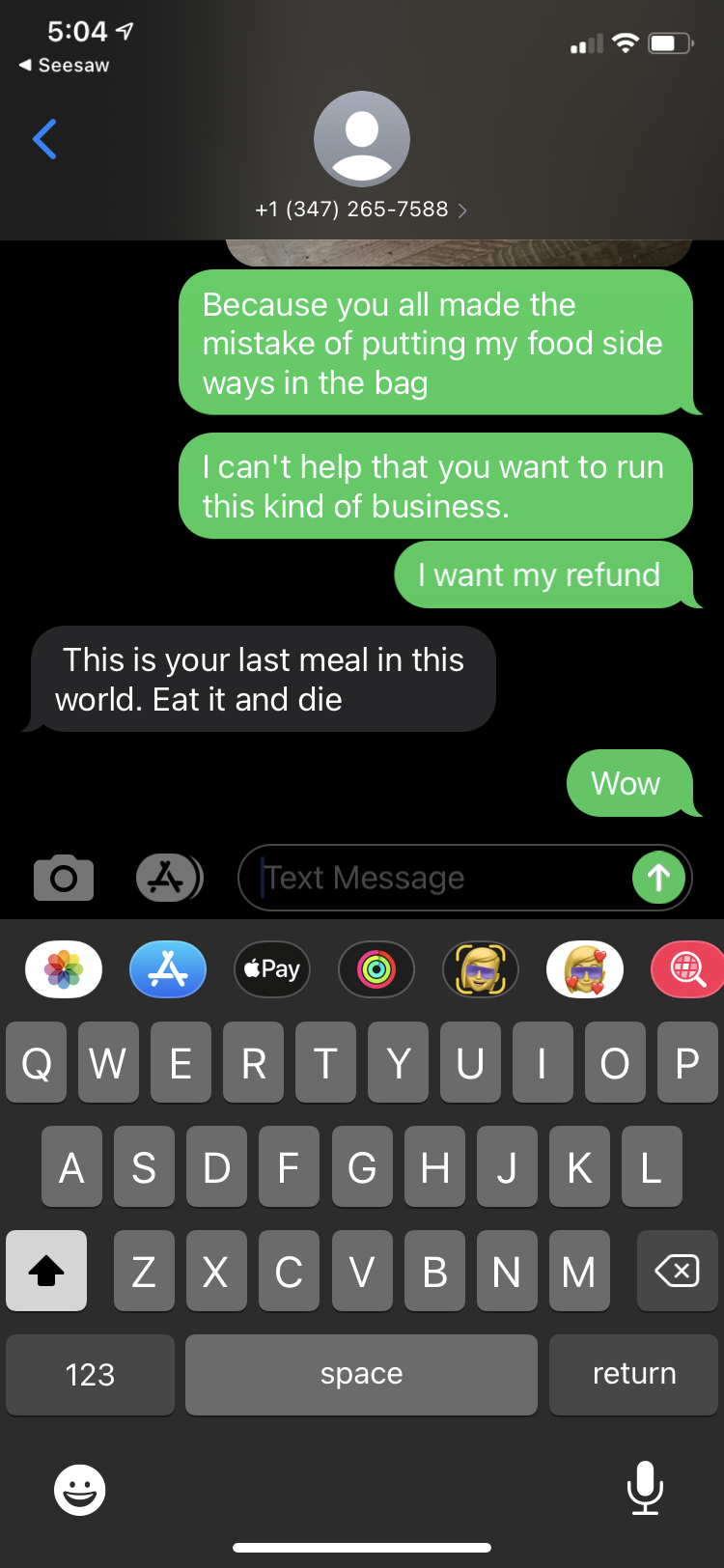Toggle the shift key
724x1568 pixels.
coord(46,1271)
